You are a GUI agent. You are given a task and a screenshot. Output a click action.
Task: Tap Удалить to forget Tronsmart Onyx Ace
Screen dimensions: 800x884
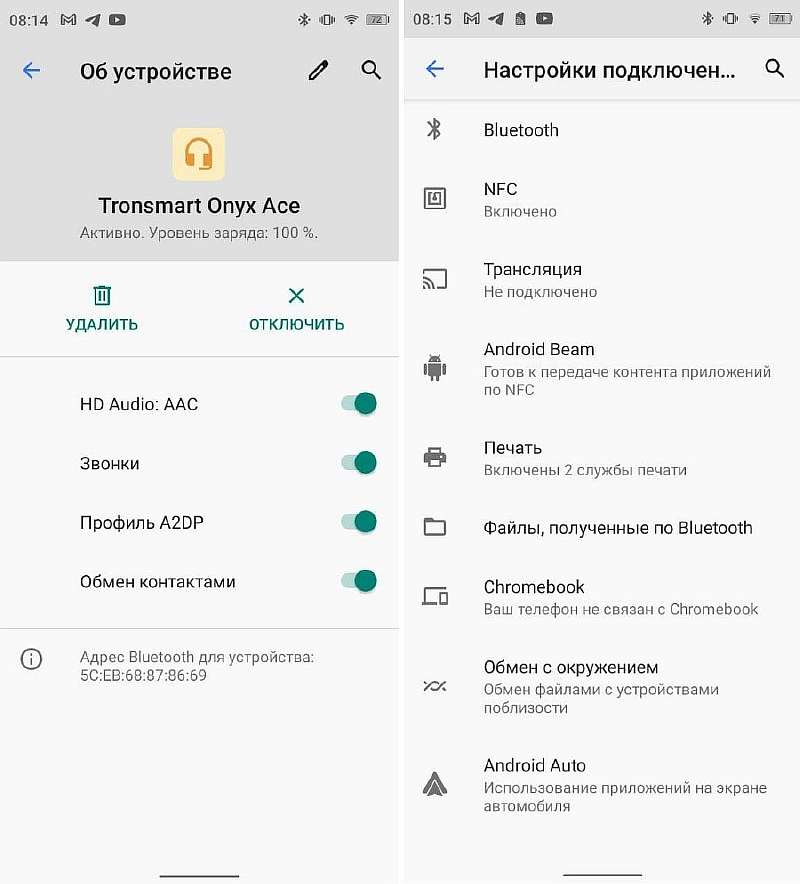coord(102,308)
